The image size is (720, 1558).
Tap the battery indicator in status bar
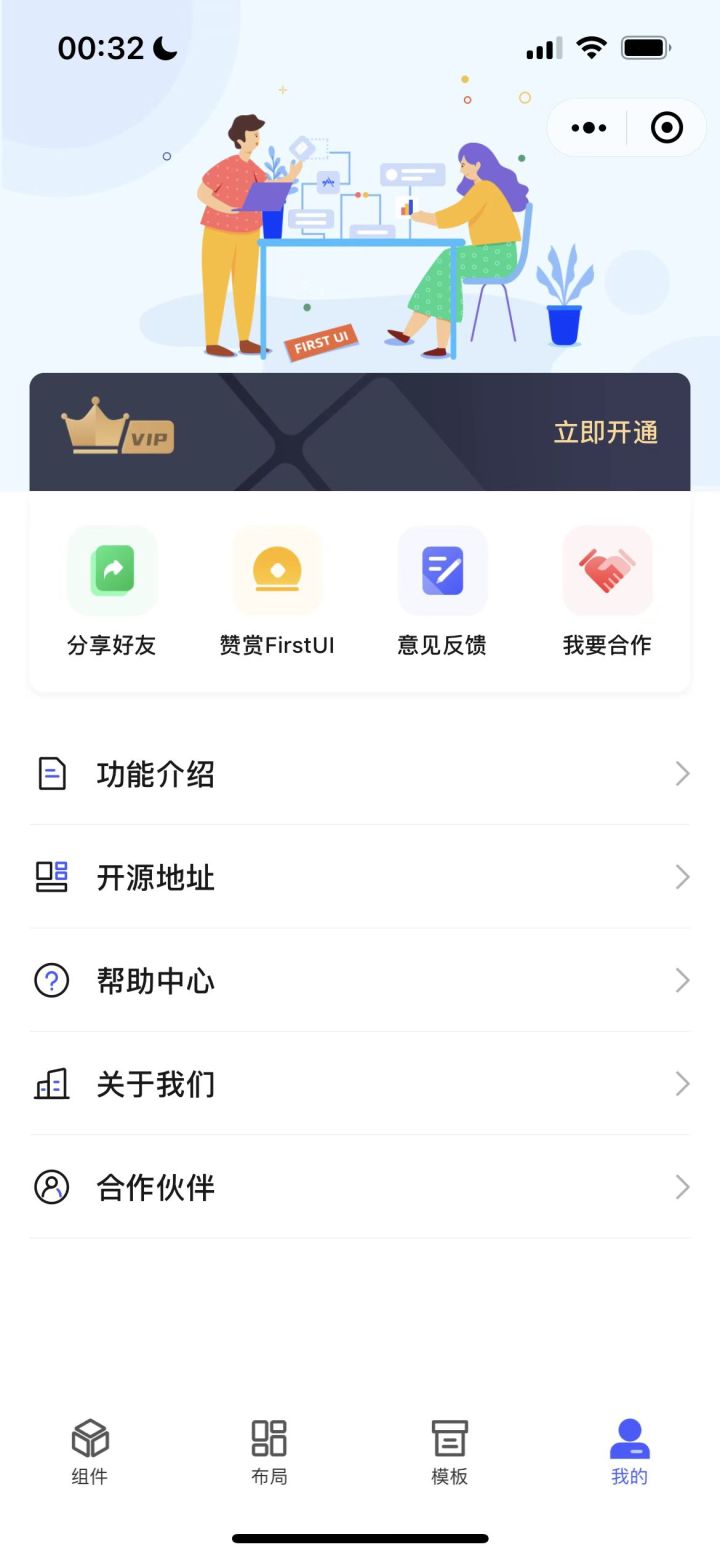coord(645,47)
